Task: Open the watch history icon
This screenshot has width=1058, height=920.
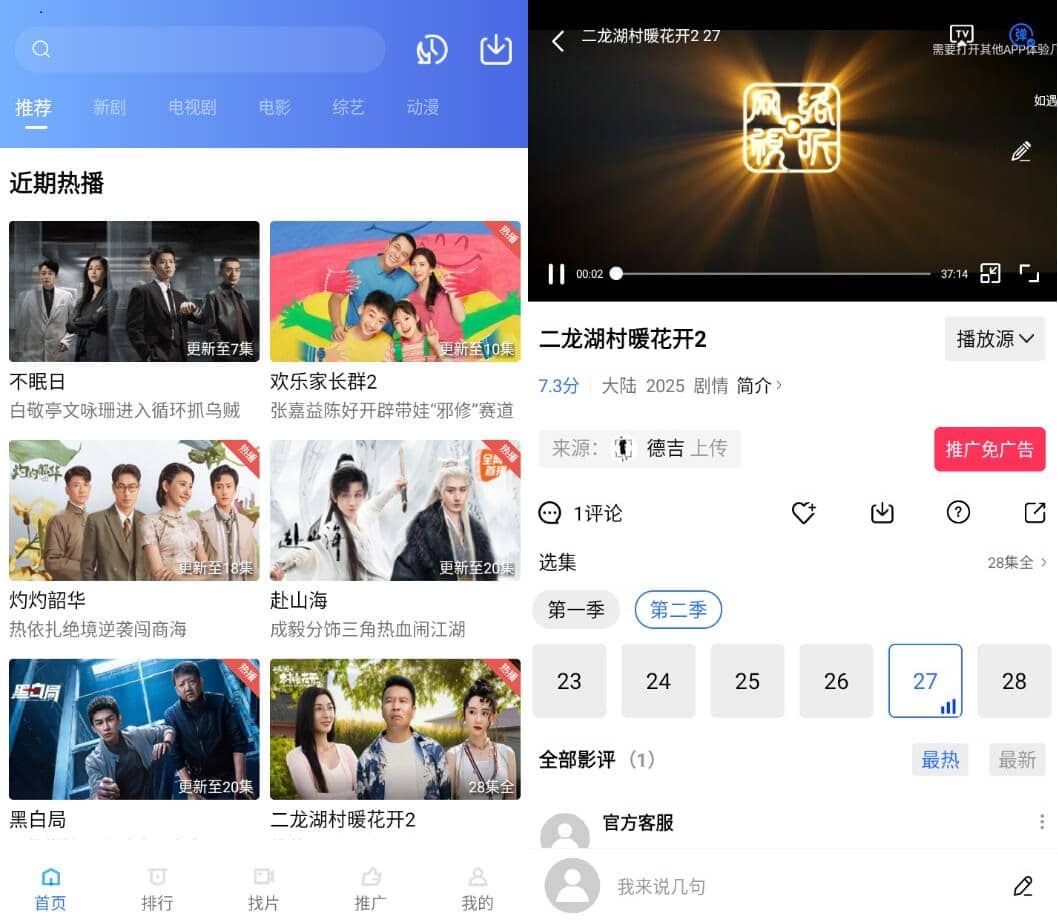Action: coord(432,50)
